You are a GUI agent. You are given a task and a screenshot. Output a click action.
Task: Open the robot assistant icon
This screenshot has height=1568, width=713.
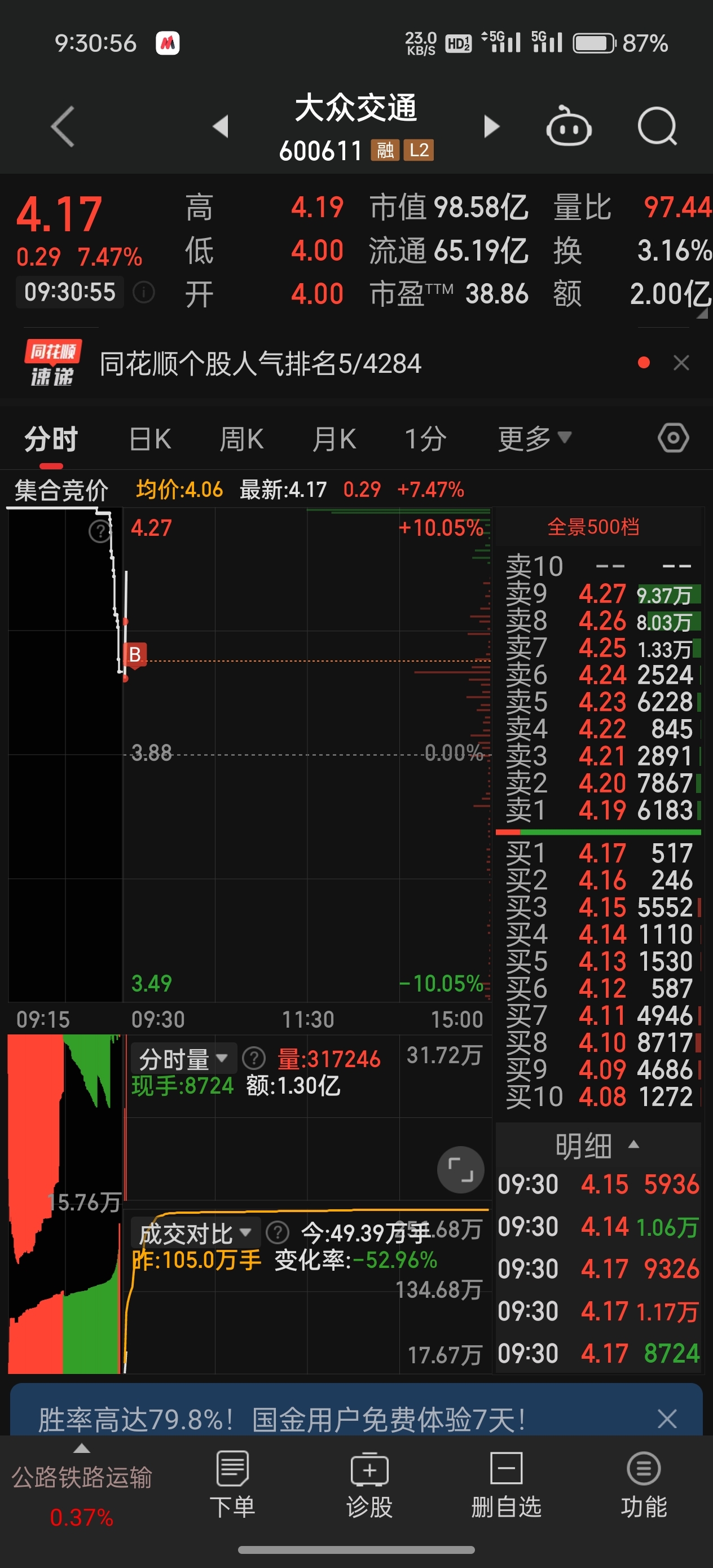tap(569, 126)
